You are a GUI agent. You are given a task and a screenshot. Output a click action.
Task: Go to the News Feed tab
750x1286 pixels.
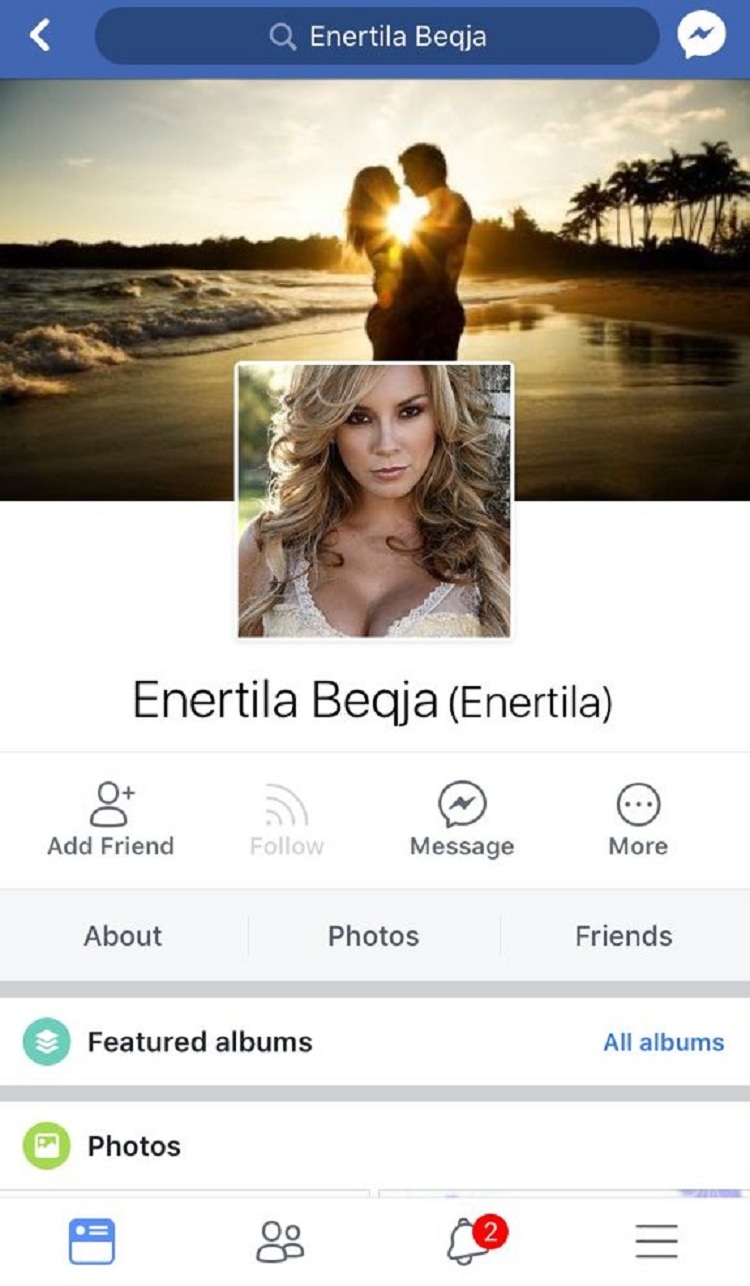(x=92, y=1241)
